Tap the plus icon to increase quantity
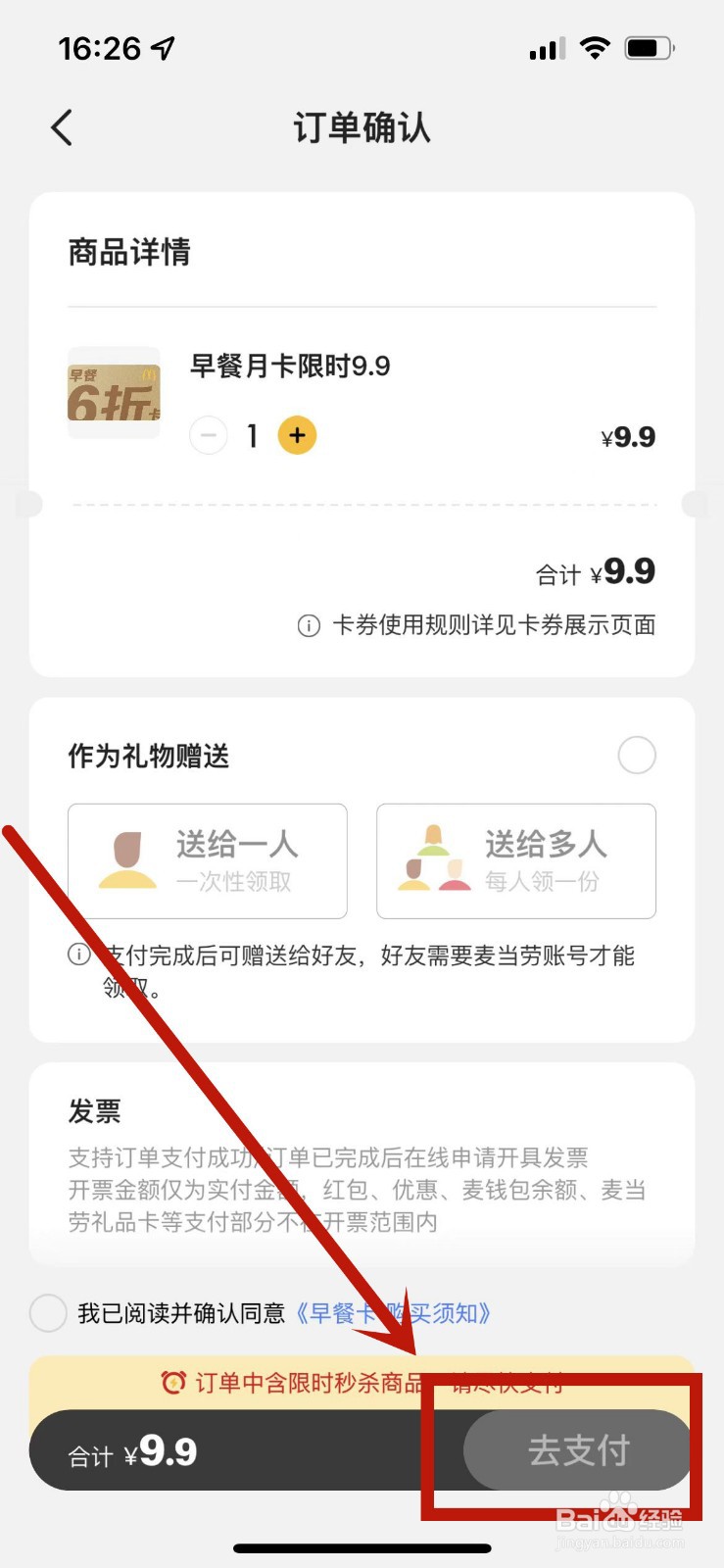The image size is (724, 1568). [297, 435]
